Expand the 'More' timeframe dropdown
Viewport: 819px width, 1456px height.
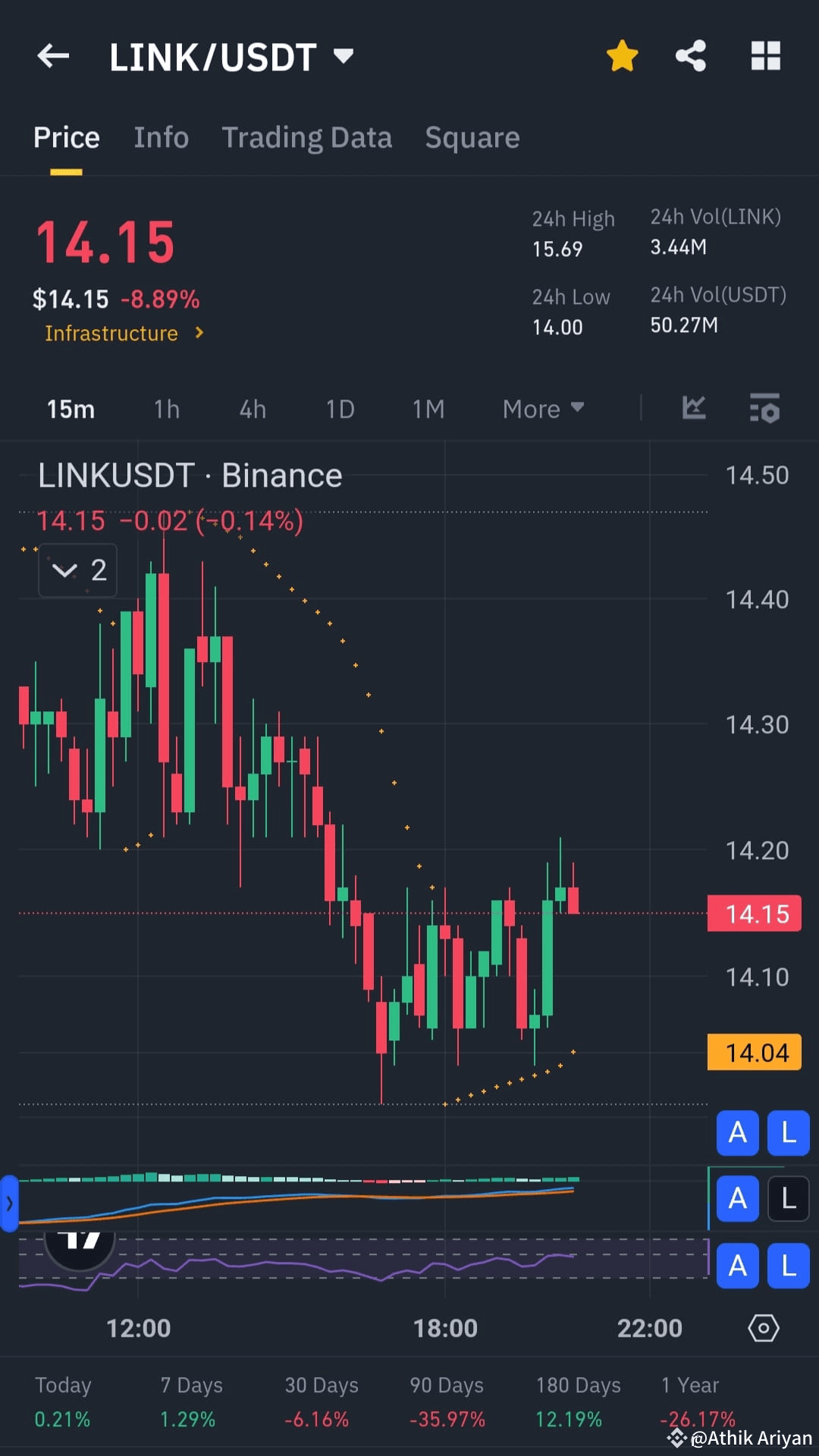coord(543,409)
